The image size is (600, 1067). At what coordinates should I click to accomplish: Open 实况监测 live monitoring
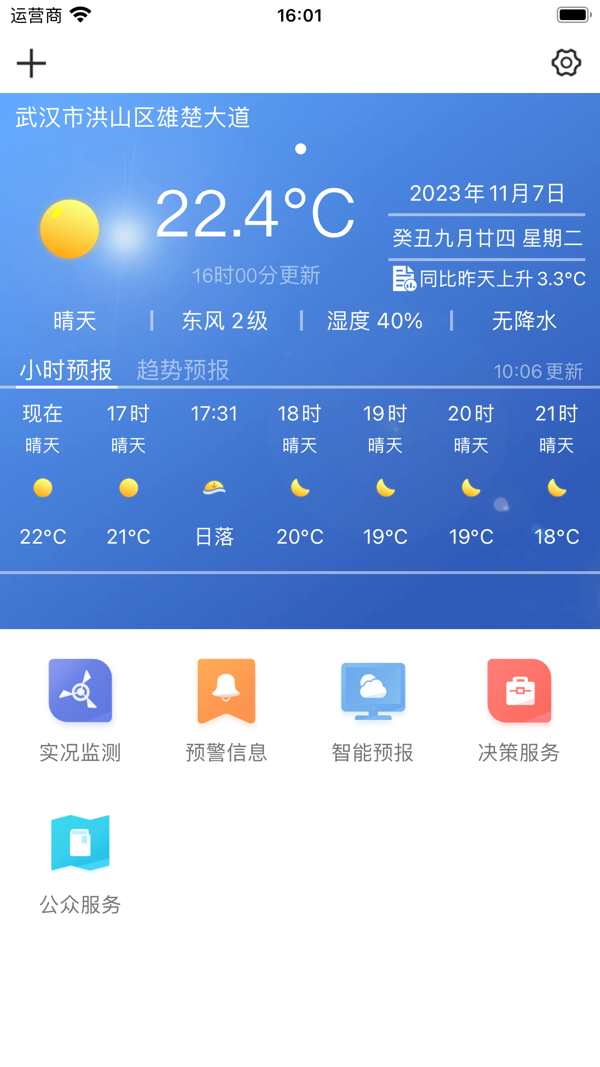[80, 710]
